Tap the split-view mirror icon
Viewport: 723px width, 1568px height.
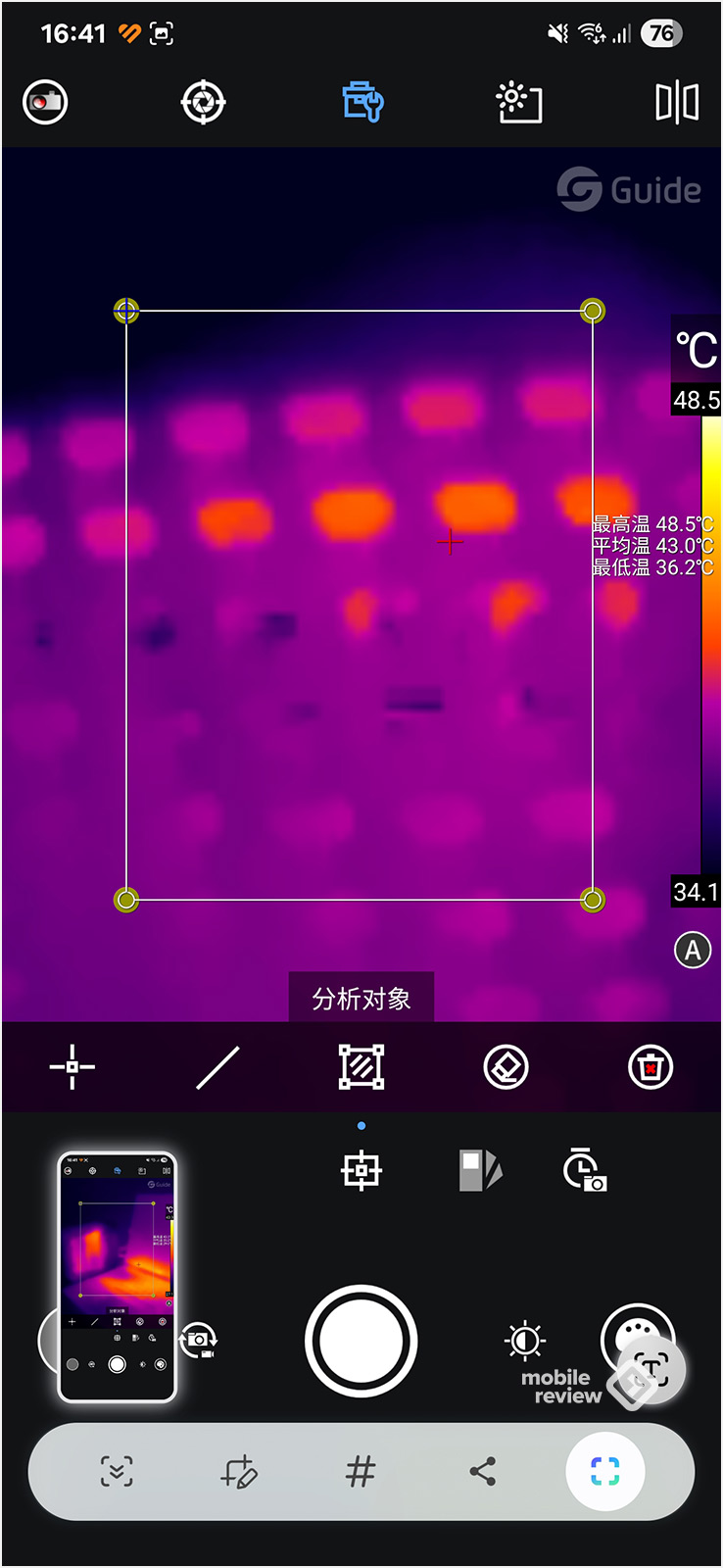tap(677, 102)
